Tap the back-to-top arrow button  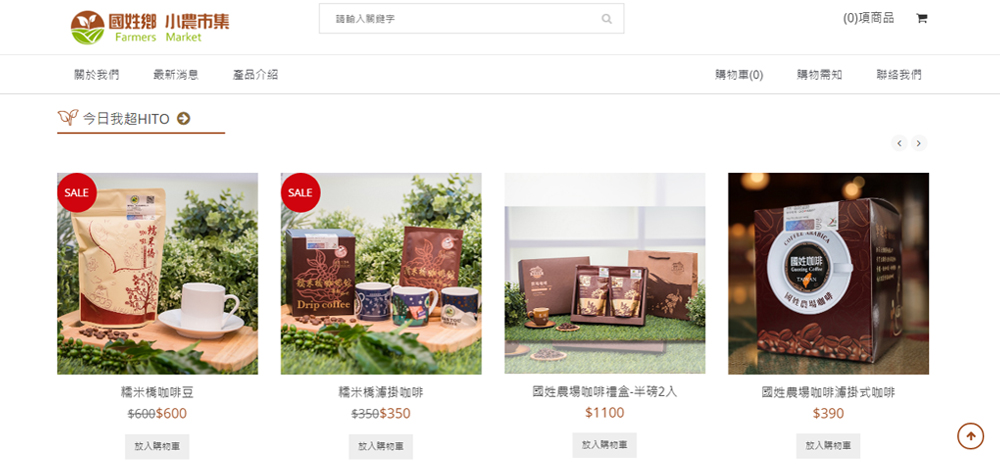tap(970, 436)
